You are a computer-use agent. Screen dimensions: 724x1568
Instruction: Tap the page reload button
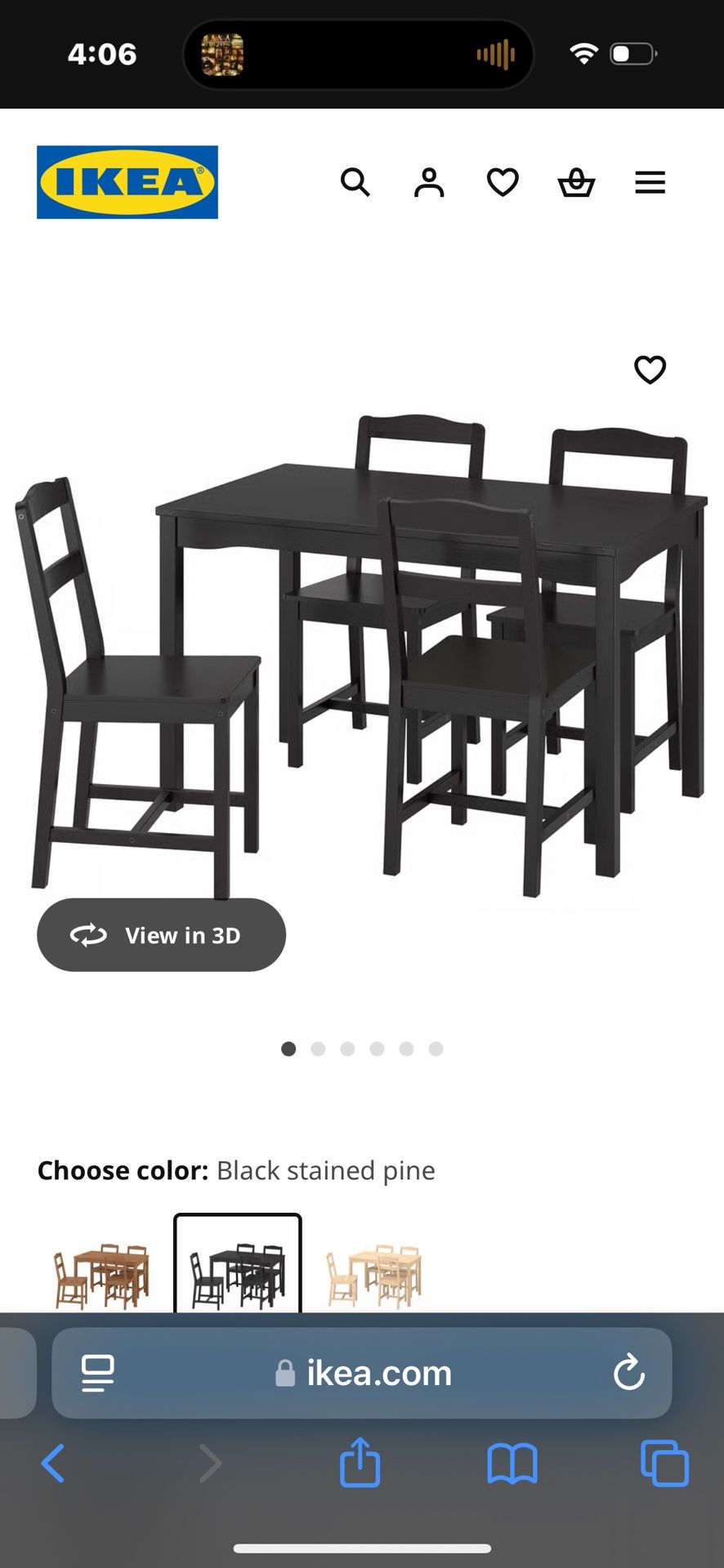[628, 1373]
